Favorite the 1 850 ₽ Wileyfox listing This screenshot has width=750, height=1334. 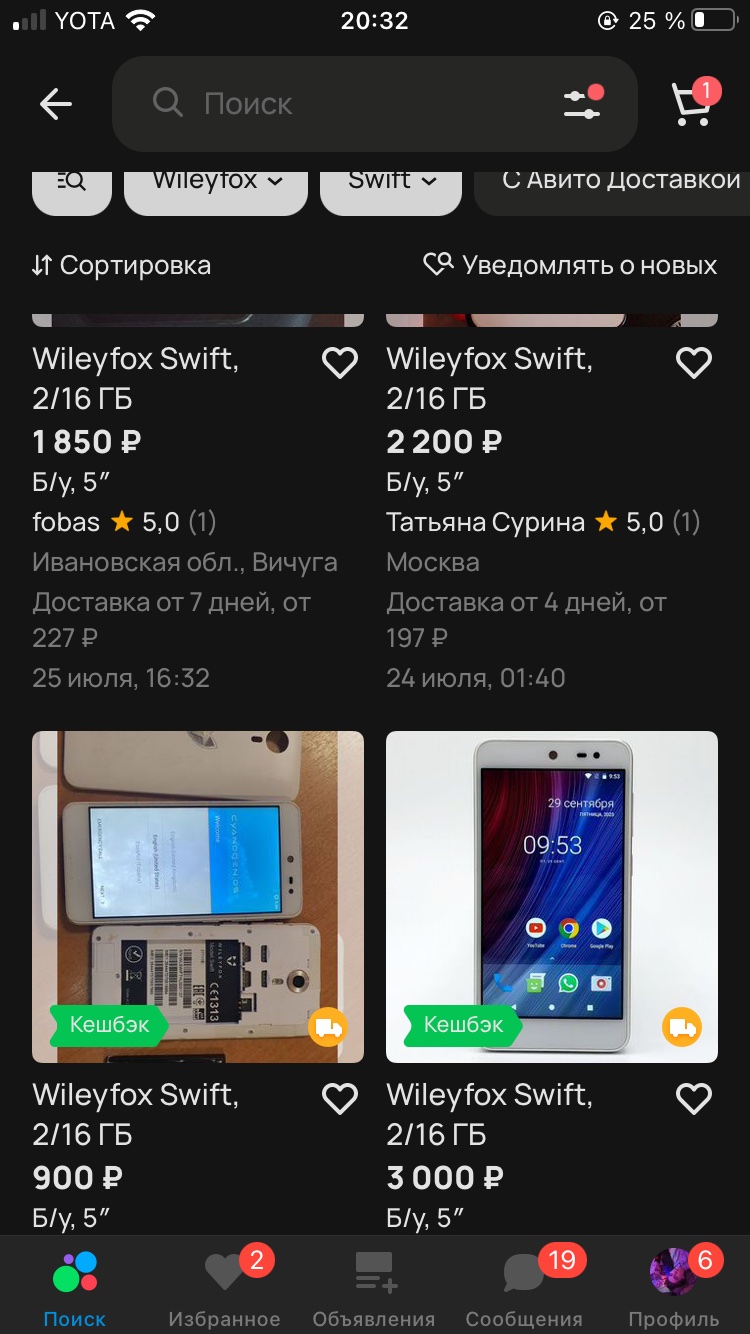point(340,363)
